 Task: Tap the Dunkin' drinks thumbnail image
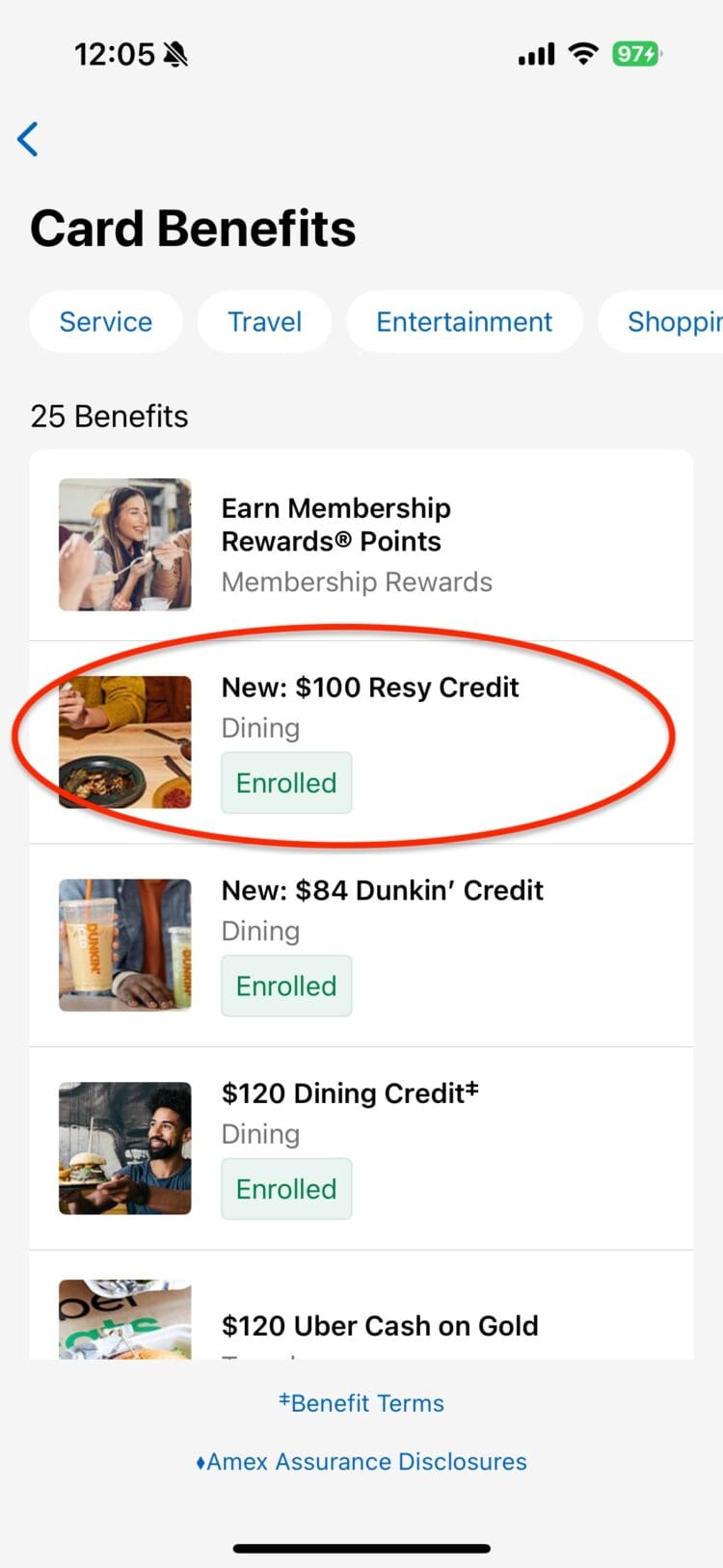tap(124, 944)
